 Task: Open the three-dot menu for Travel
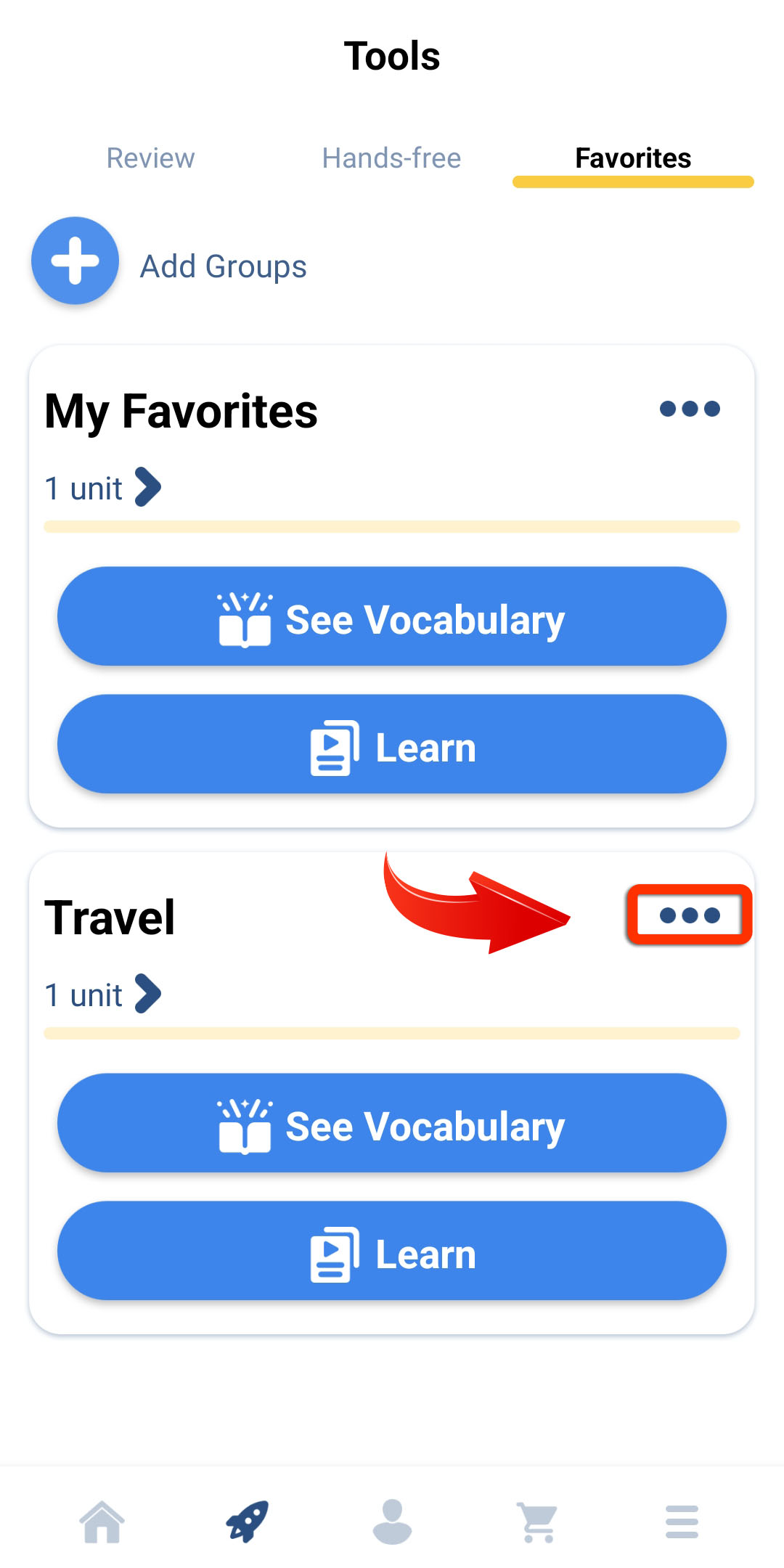pyautogui.click(x=690, y=915)
